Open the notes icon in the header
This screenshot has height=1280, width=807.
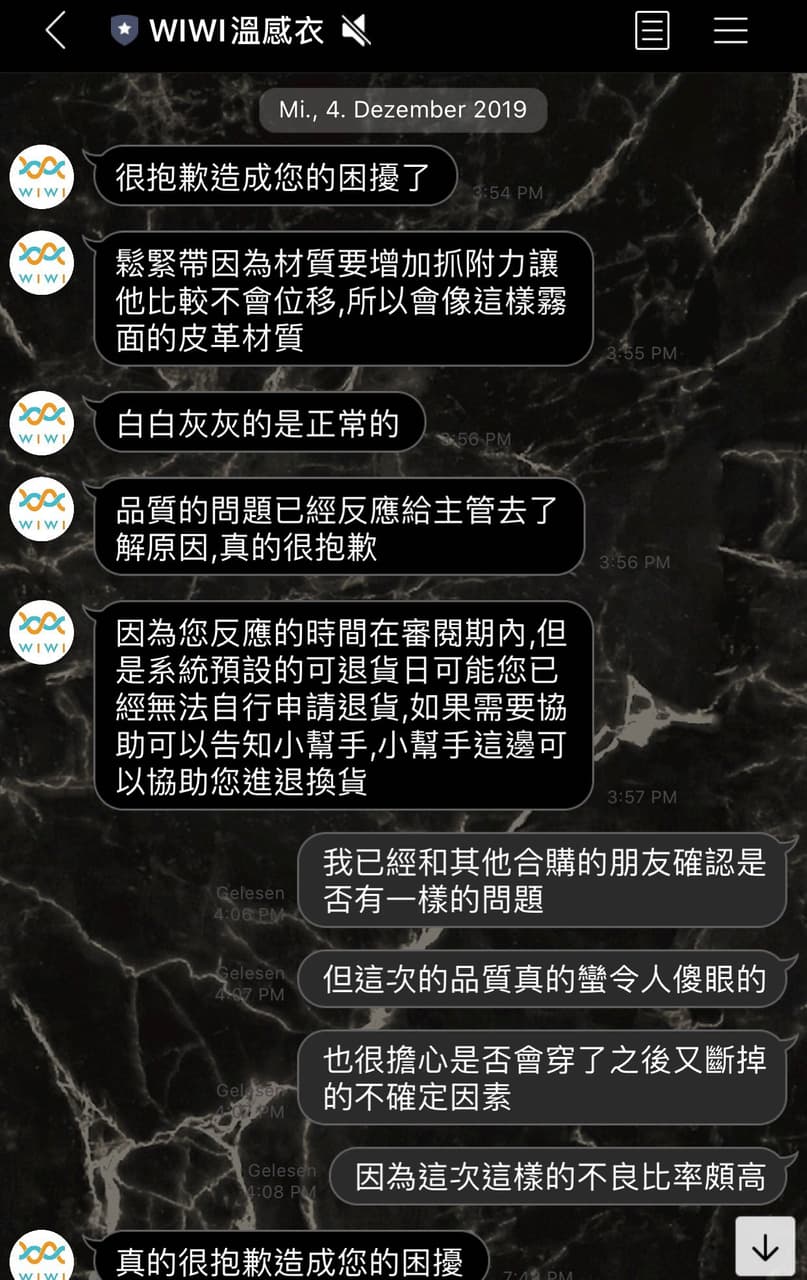tap(652, 31)
